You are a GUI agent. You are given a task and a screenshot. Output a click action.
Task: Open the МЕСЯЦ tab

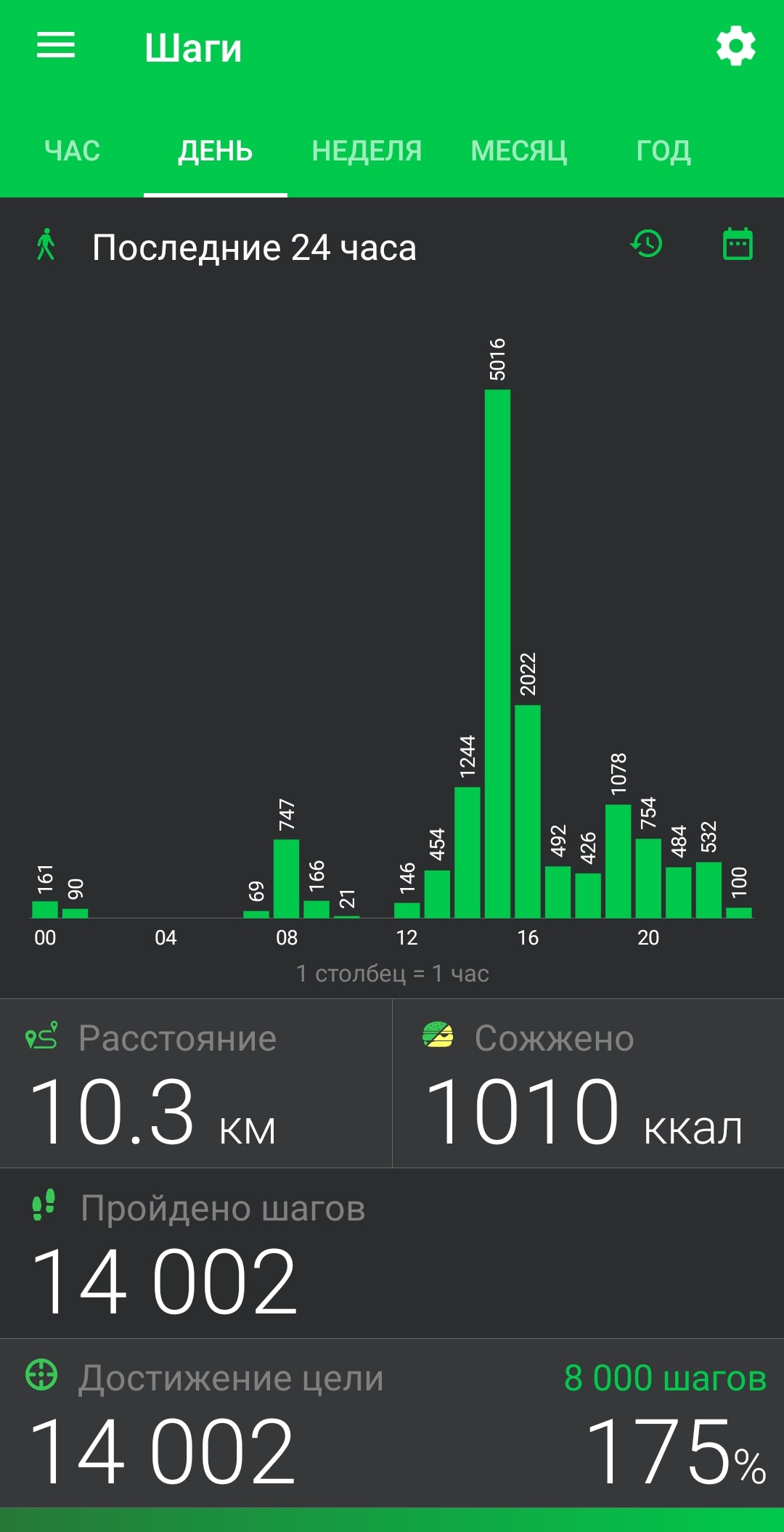[519, 151]
